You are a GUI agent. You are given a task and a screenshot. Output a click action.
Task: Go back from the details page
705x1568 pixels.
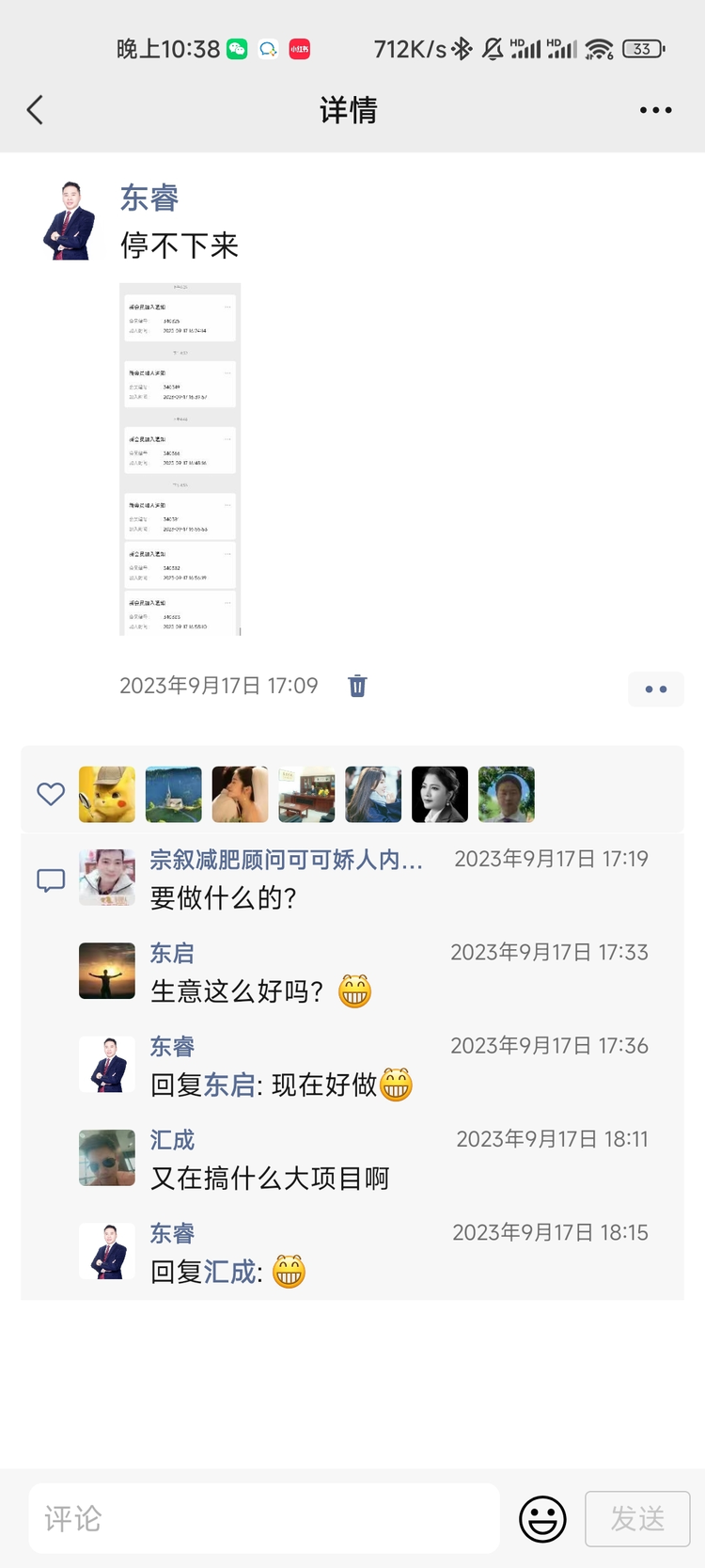36,110
